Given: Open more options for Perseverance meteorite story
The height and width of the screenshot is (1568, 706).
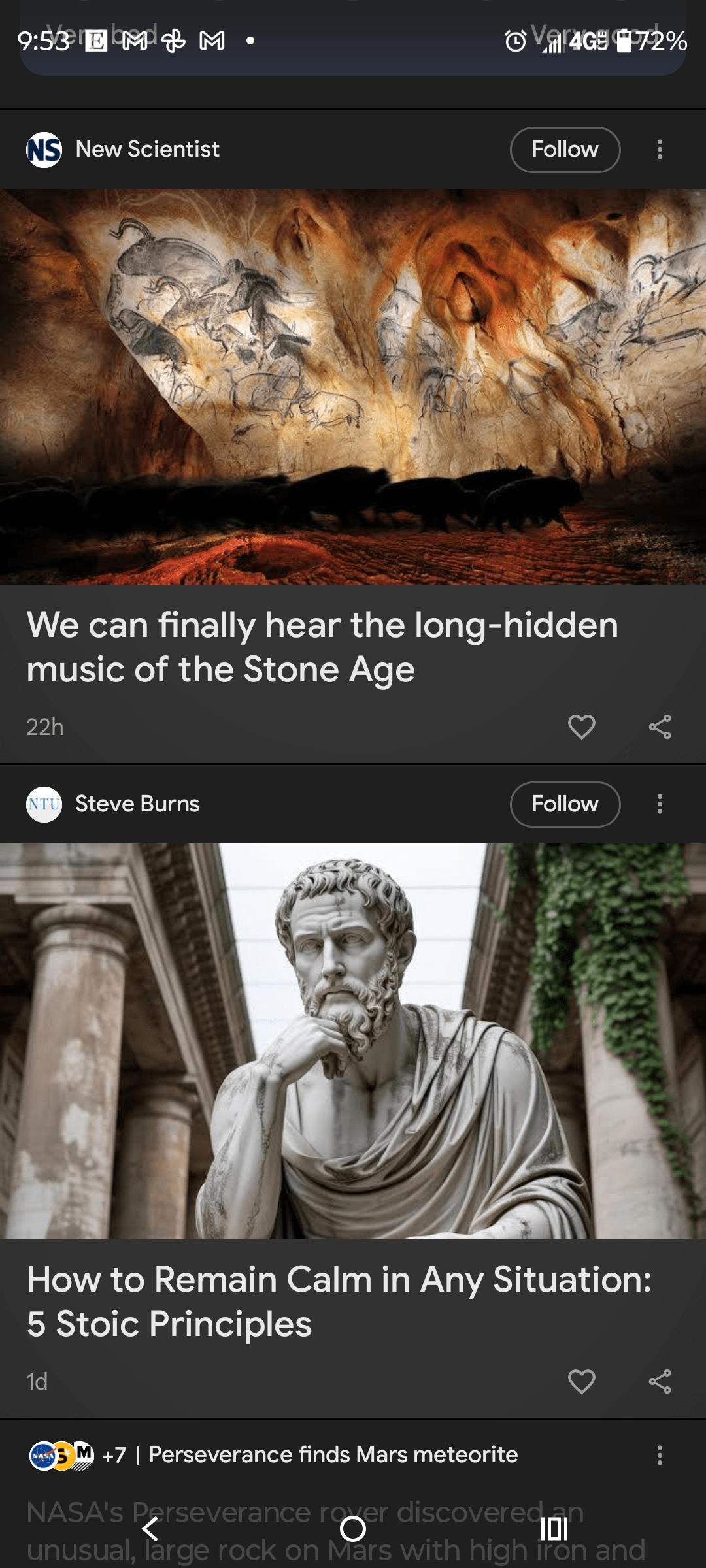Looking at the screenshot, I should [x=660, y=1455].
